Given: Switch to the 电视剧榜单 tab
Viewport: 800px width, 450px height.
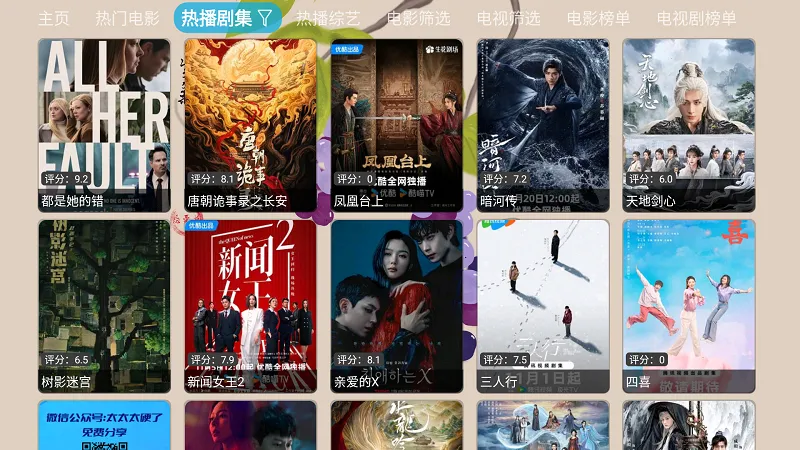Looking at the screenshot, I should coord(696,18).
